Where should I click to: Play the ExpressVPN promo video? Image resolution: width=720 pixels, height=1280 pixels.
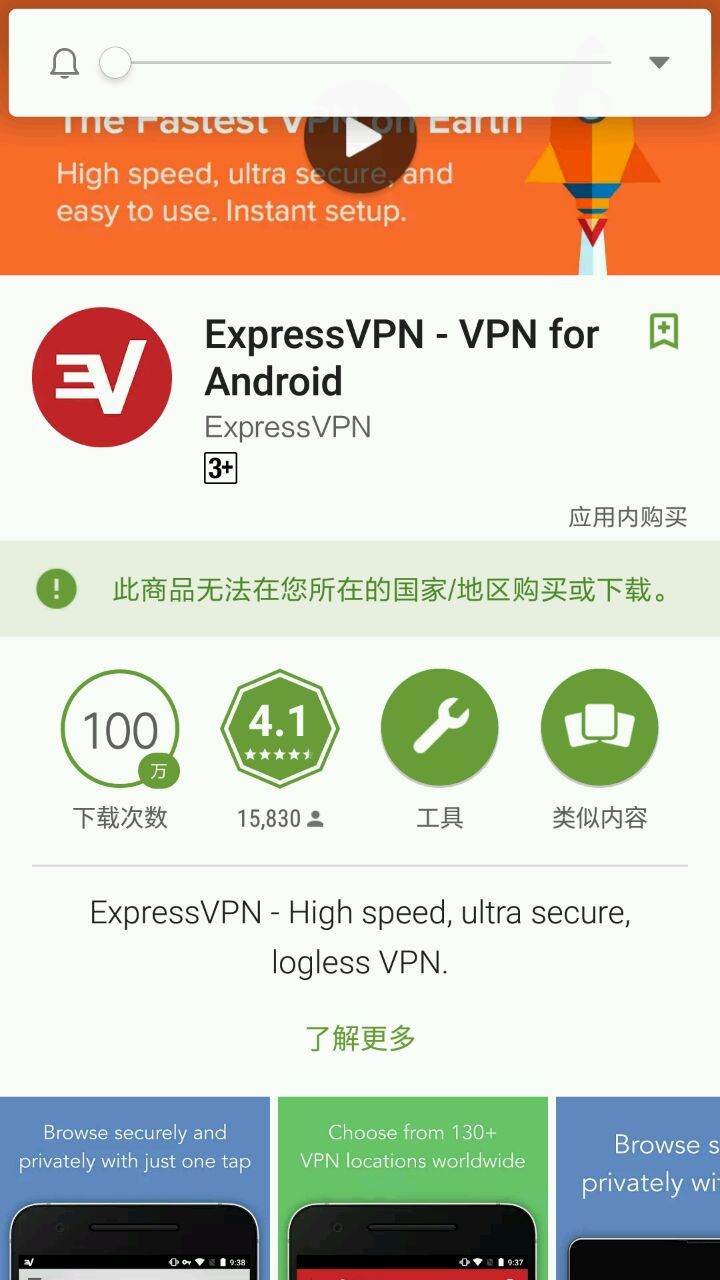point(360,140)
